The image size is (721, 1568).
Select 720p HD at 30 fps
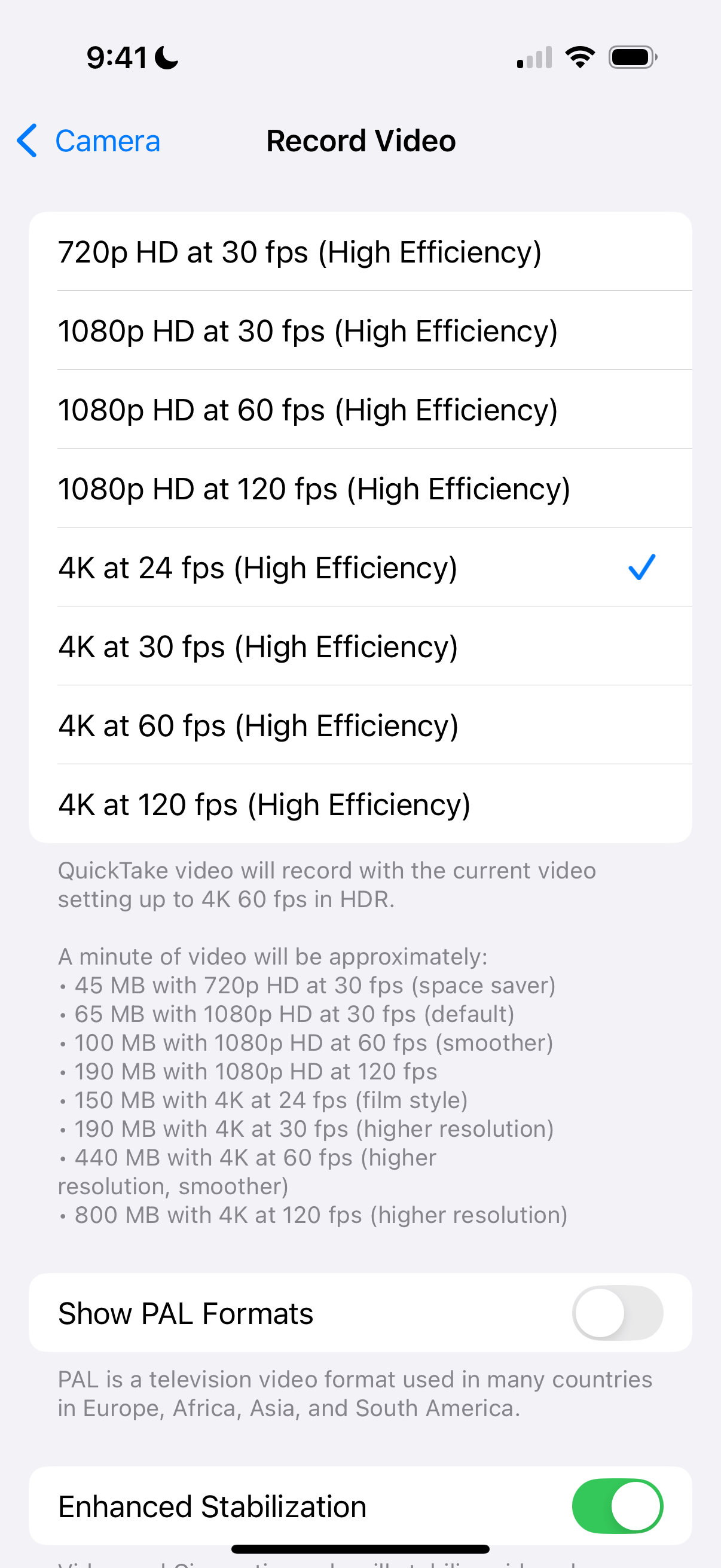click(360, 251)
